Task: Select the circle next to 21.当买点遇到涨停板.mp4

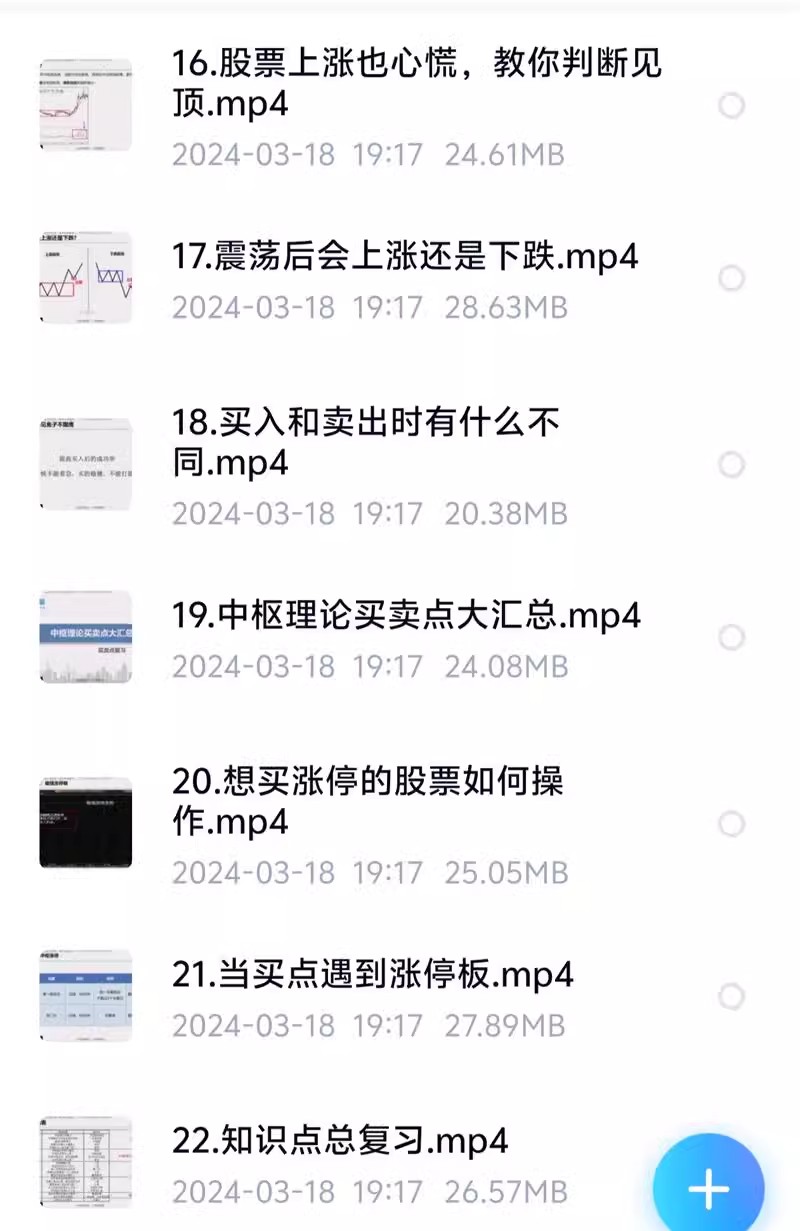Action: (x=731, y=996)
